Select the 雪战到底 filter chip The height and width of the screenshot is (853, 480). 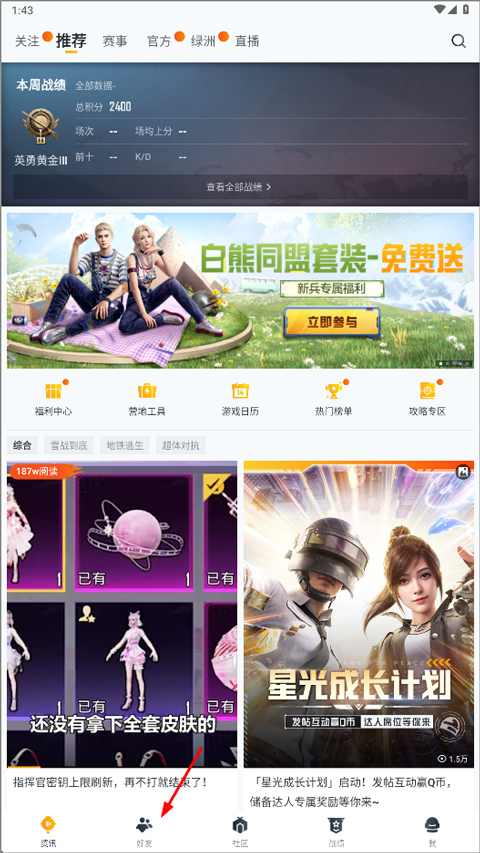[69, 446]
